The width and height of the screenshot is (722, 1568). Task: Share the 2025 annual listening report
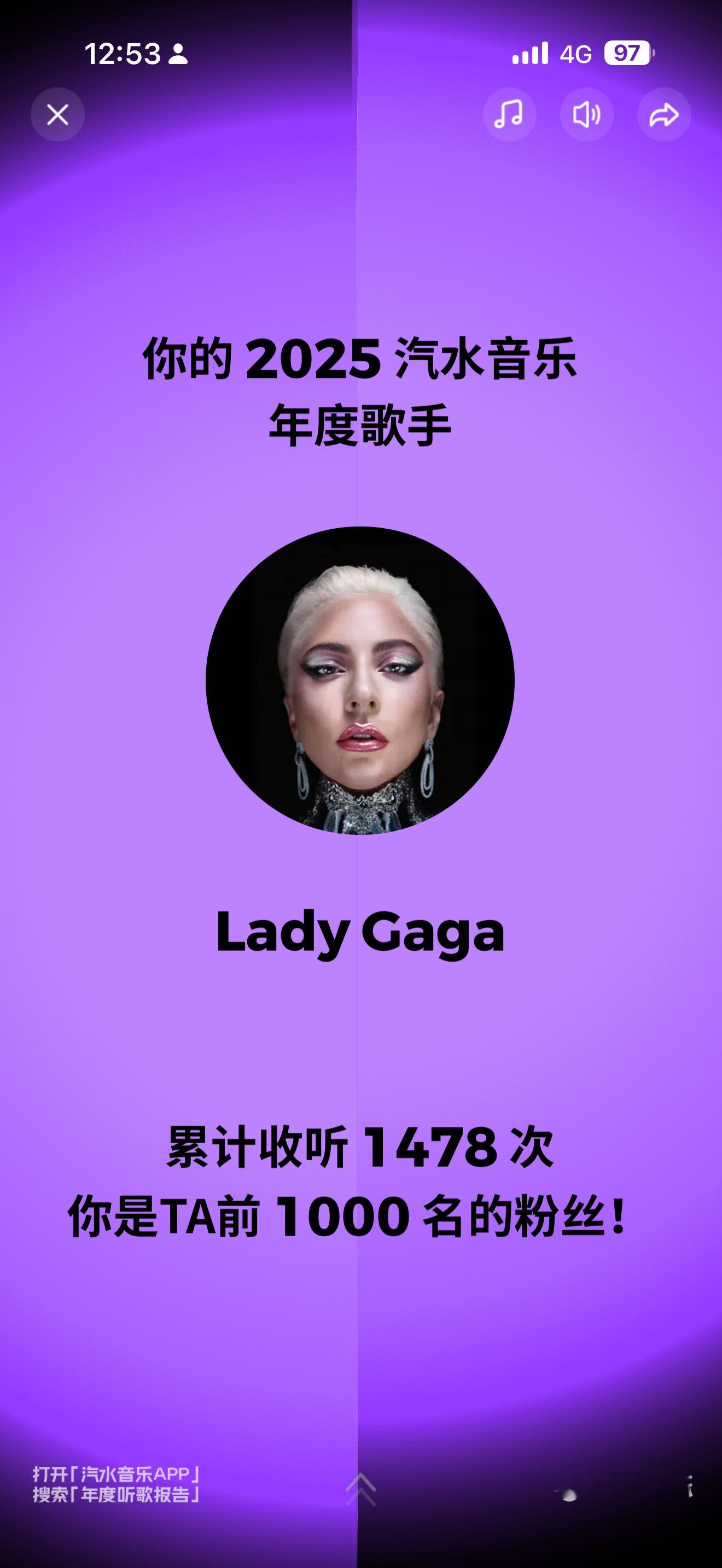(x=663, y=113)
